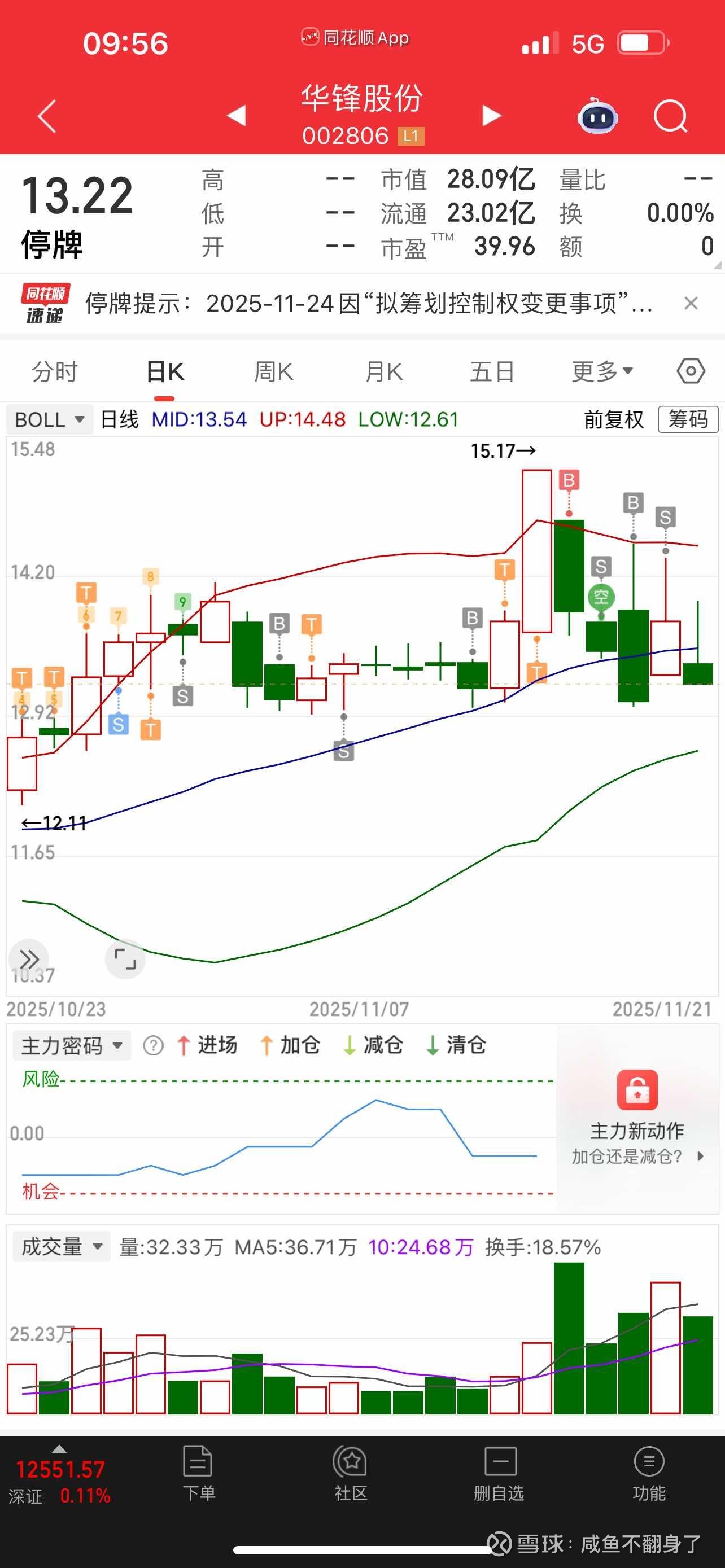This screenshot has height=1568, width=725.
Task: Switch to the 五日 chart tab
Action: [492, 371]
